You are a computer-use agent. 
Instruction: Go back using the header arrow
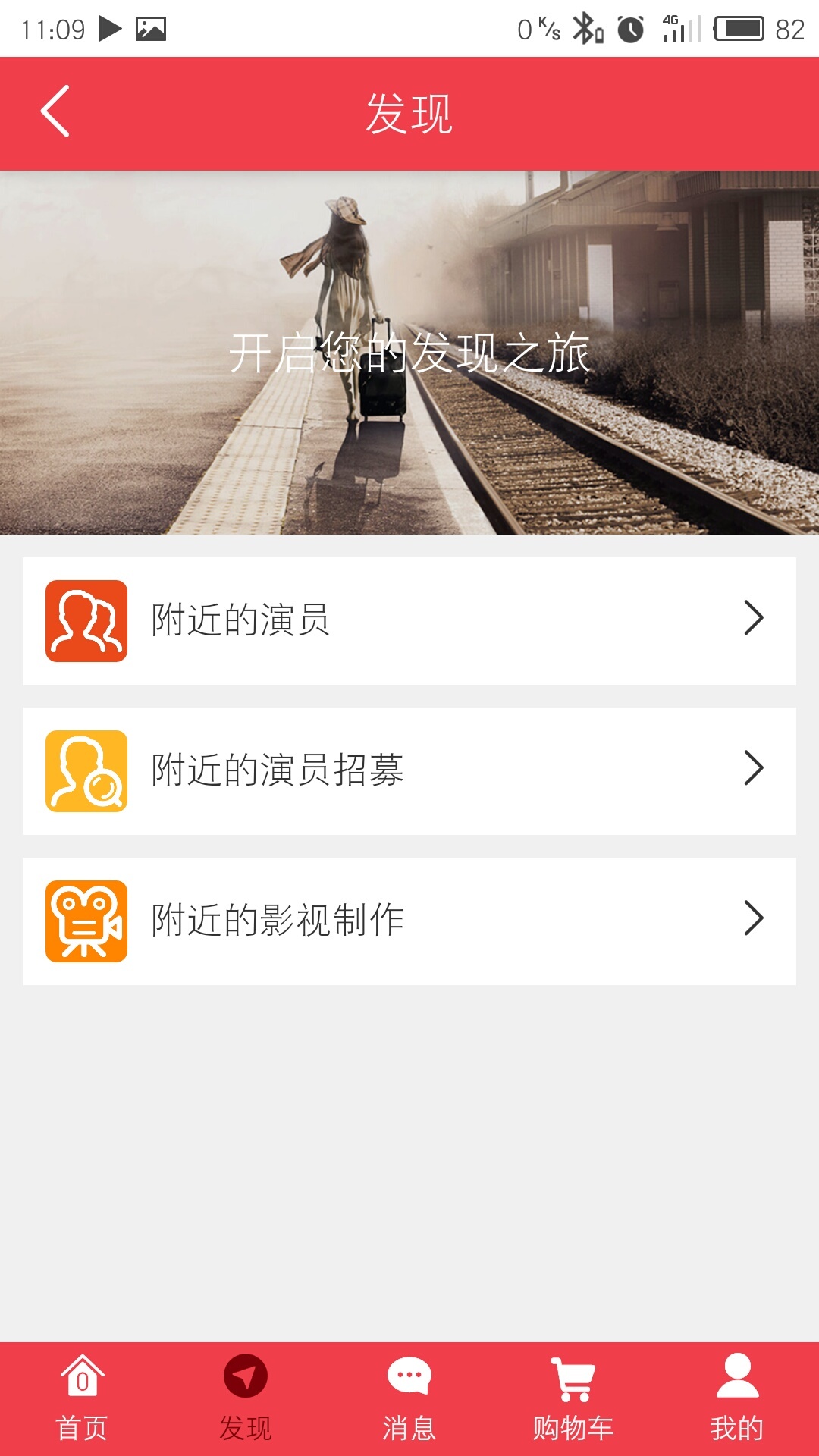[55, 111]
